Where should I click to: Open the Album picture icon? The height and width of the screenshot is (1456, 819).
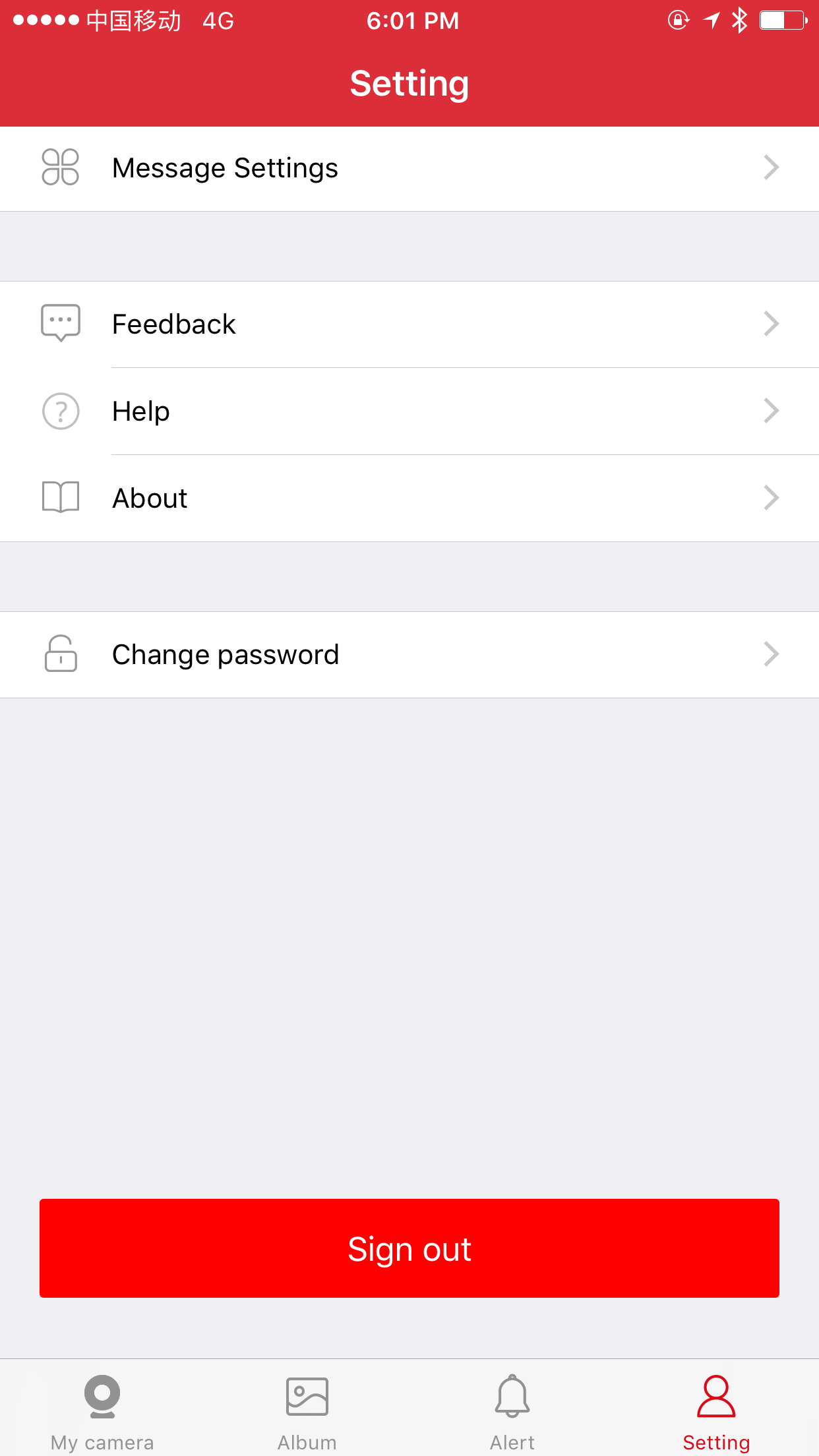coord(307,1395)
